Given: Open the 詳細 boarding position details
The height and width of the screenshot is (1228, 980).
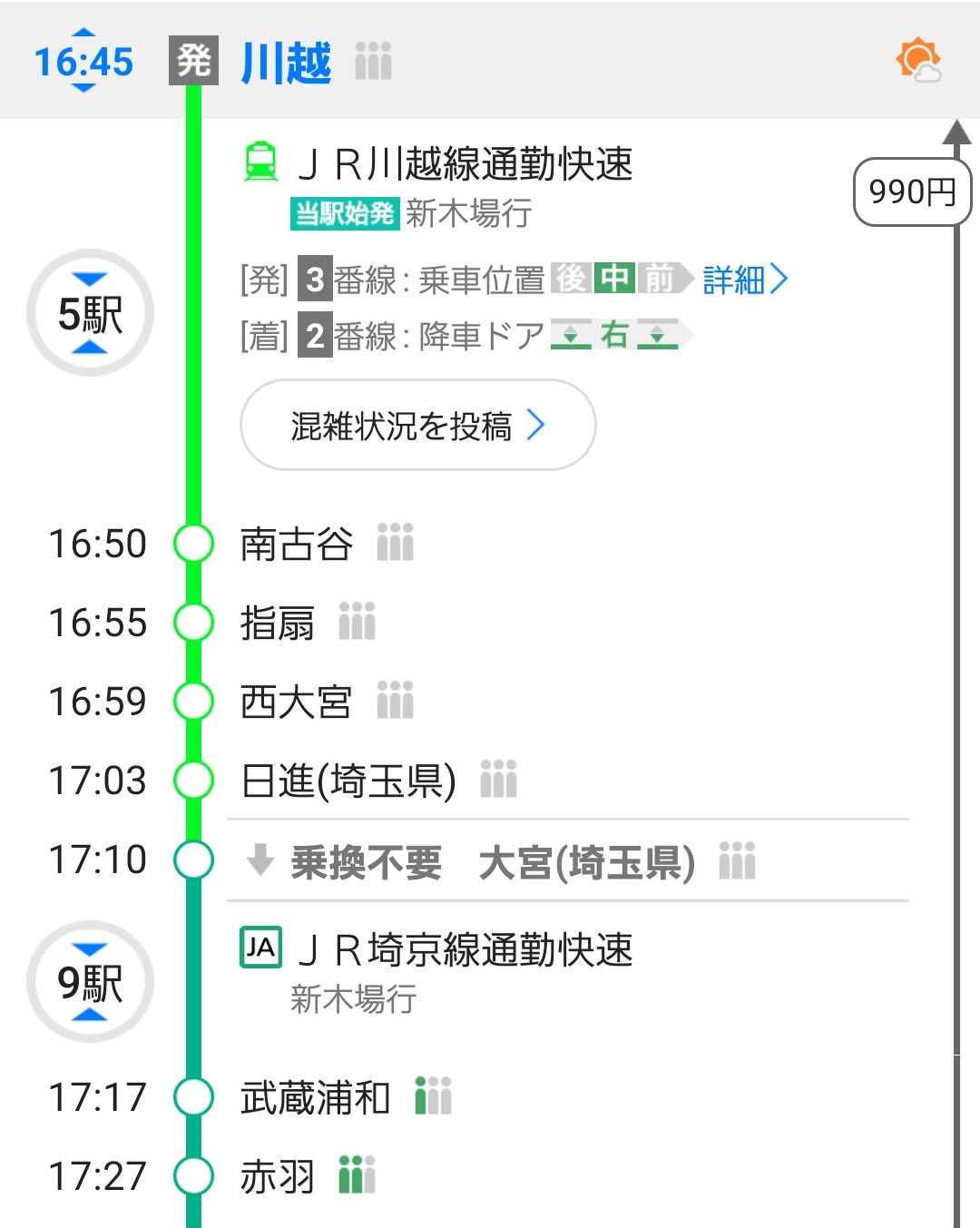Looking at the screenshot, I should point(744,280).
